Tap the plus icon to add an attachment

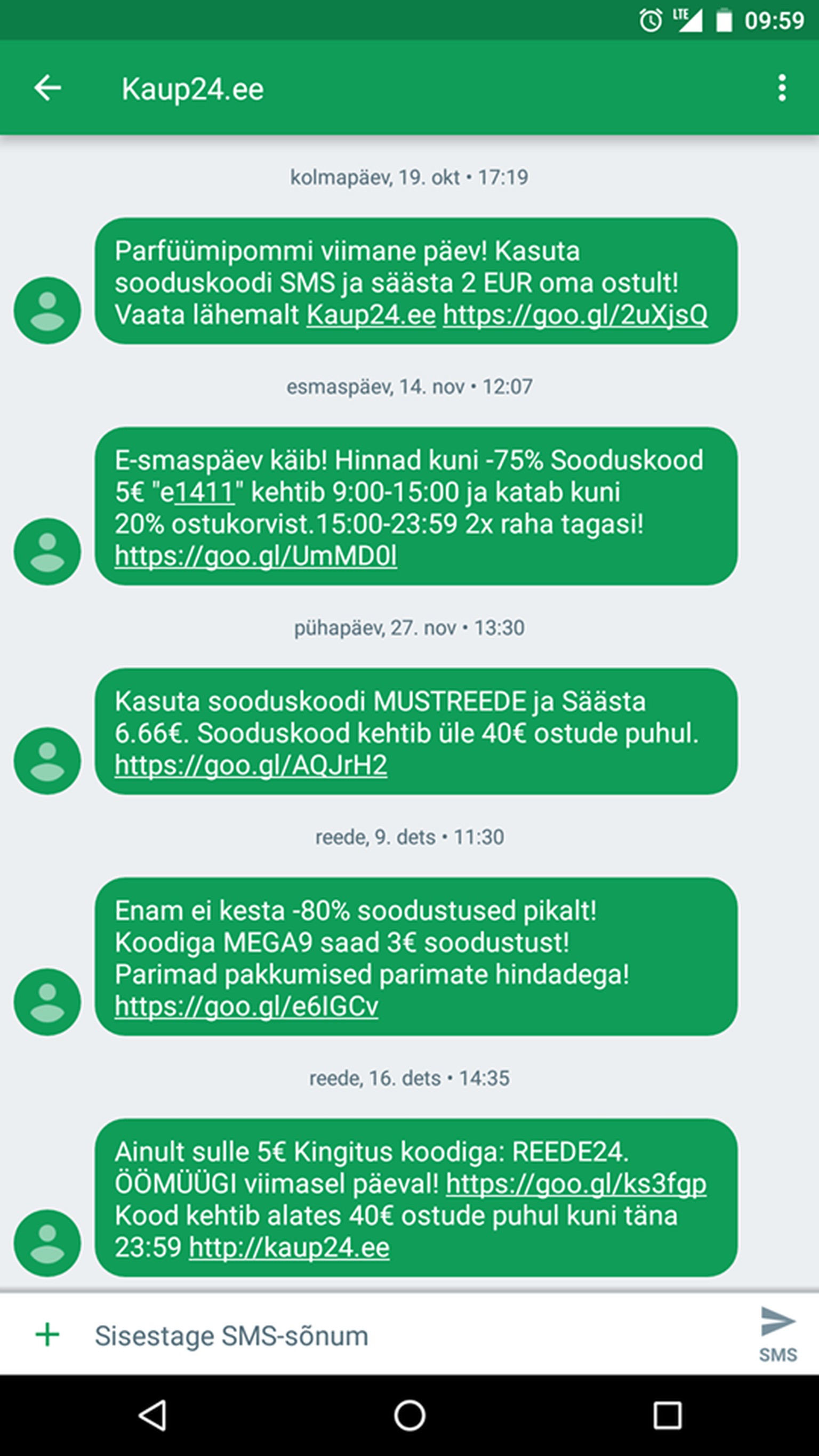(47, 1335)
